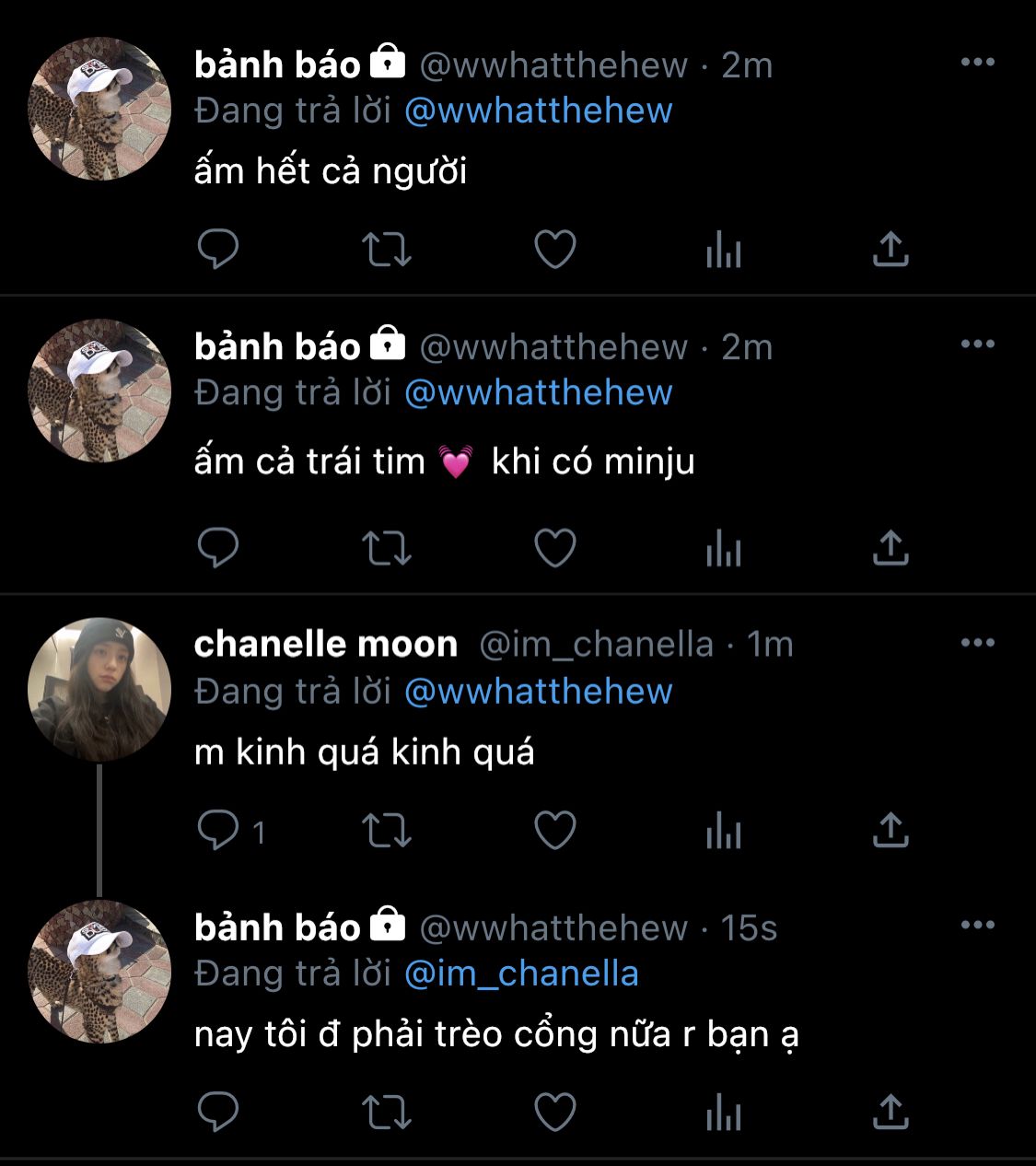Viewport: 1036px width, 1166px height.
Task: Like "ấm cả trái tim khi có minju" tweet
Action: coord(555,548)
